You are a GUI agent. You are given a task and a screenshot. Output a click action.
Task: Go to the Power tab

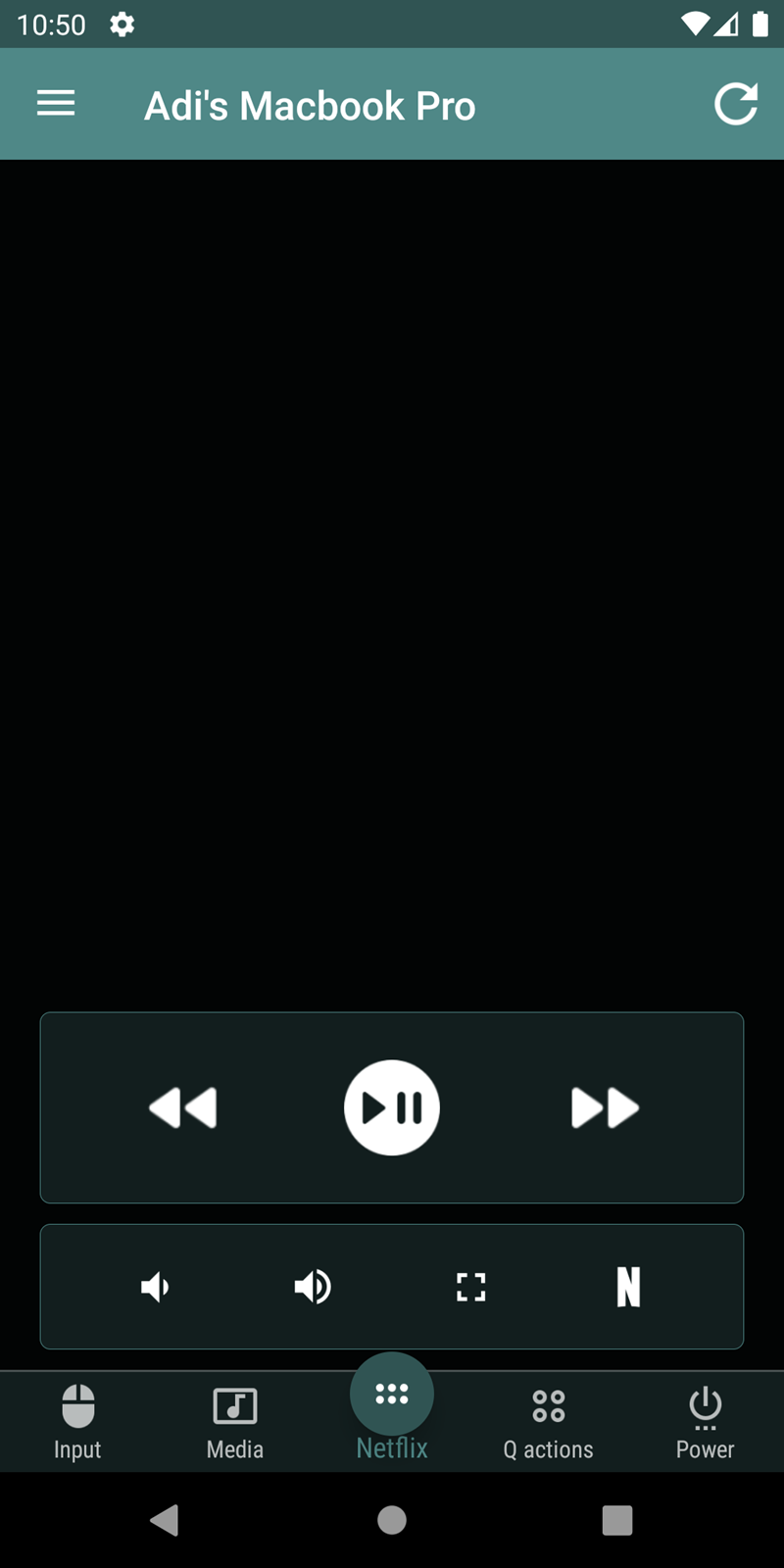pos(705,1422)
